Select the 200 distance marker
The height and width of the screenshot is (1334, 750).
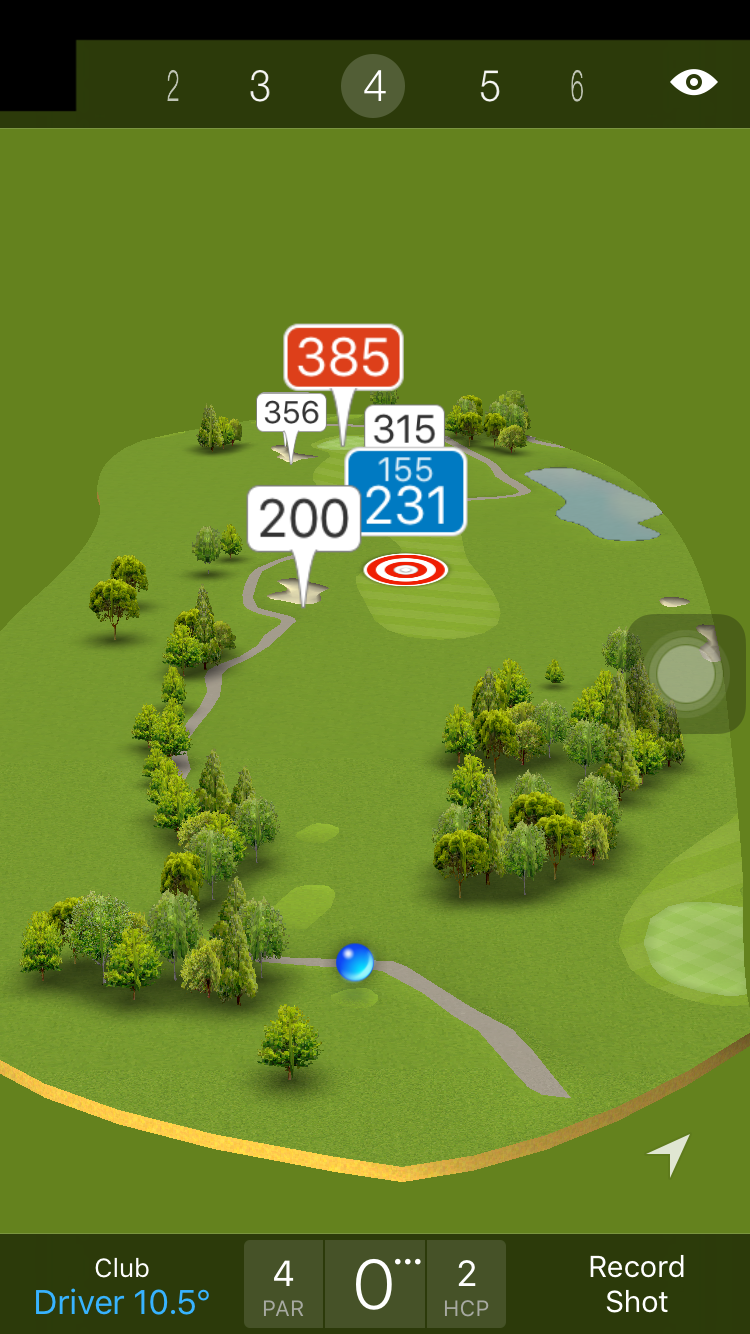(304, 519)
